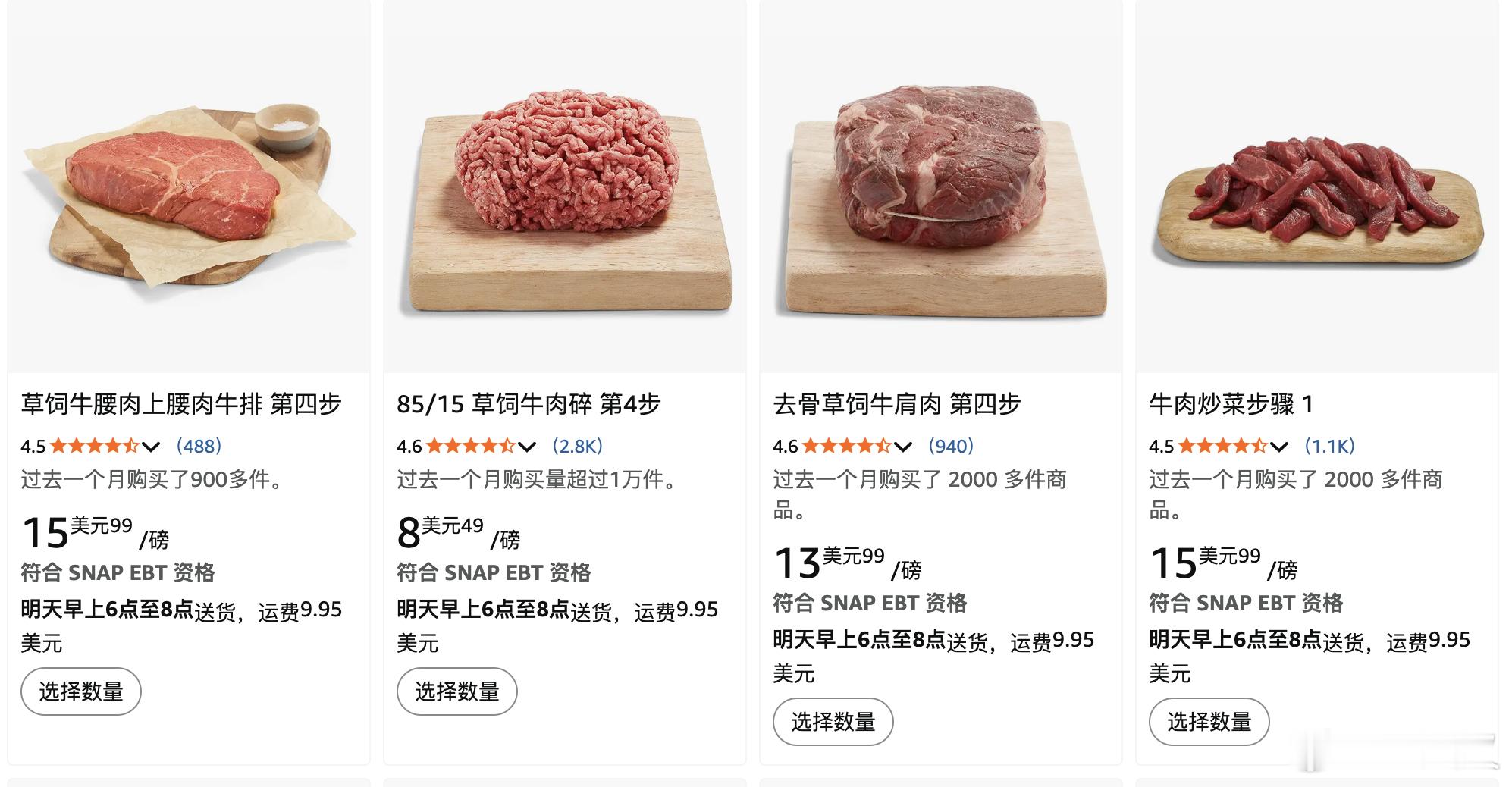Expand the 4.5 rating dropdown for 牛肉炒菜步骤 1
Screen dimensions: 1512x787
(1279, 447)
